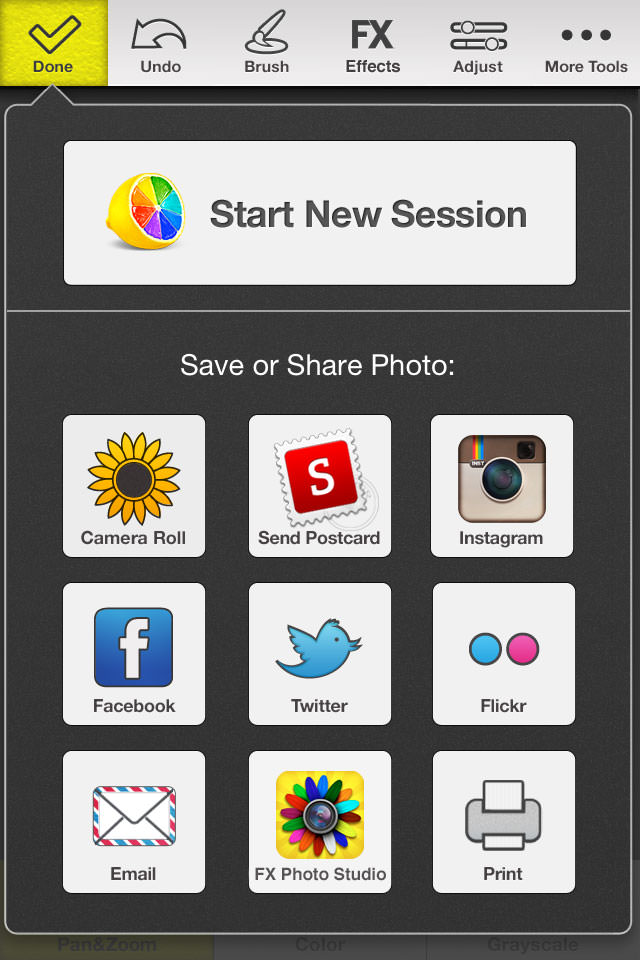This screenshot has height=960, width=640.
Task: Open More Tools menu
Action: point(586,43)
